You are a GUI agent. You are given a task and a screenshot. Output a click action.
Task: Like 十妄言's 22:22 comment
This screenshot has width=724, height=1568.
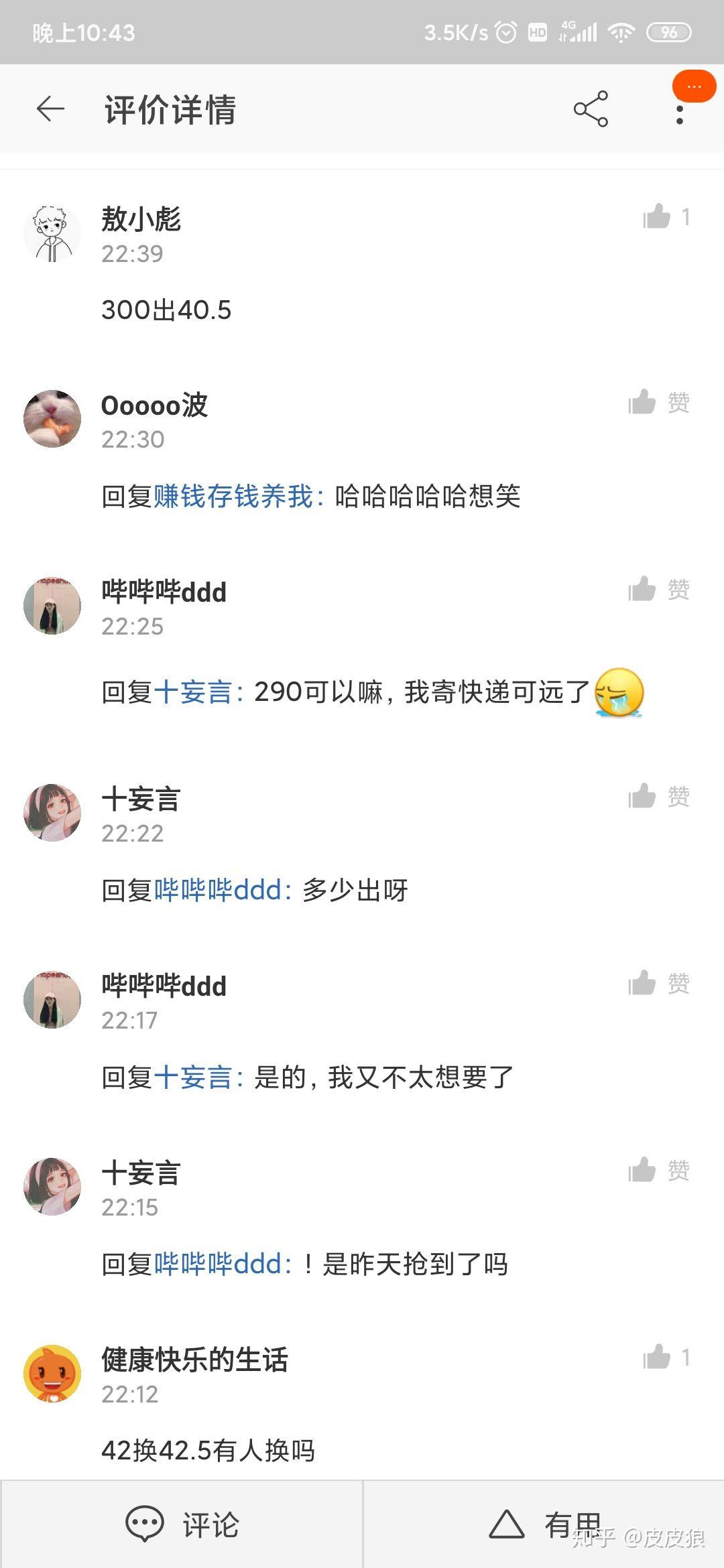(643, 797)
